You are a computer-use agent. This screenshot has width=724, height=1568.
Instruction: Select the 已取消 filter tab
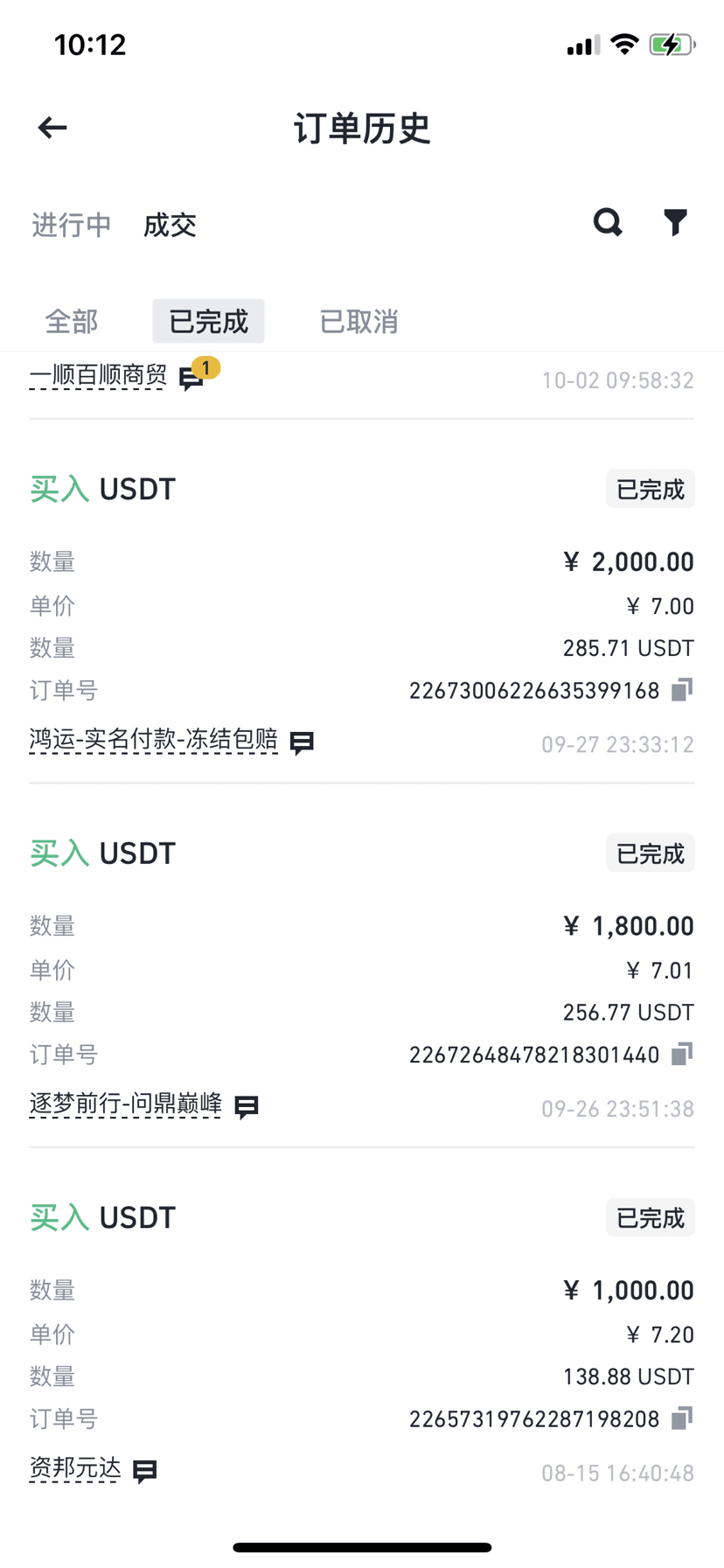359,321
